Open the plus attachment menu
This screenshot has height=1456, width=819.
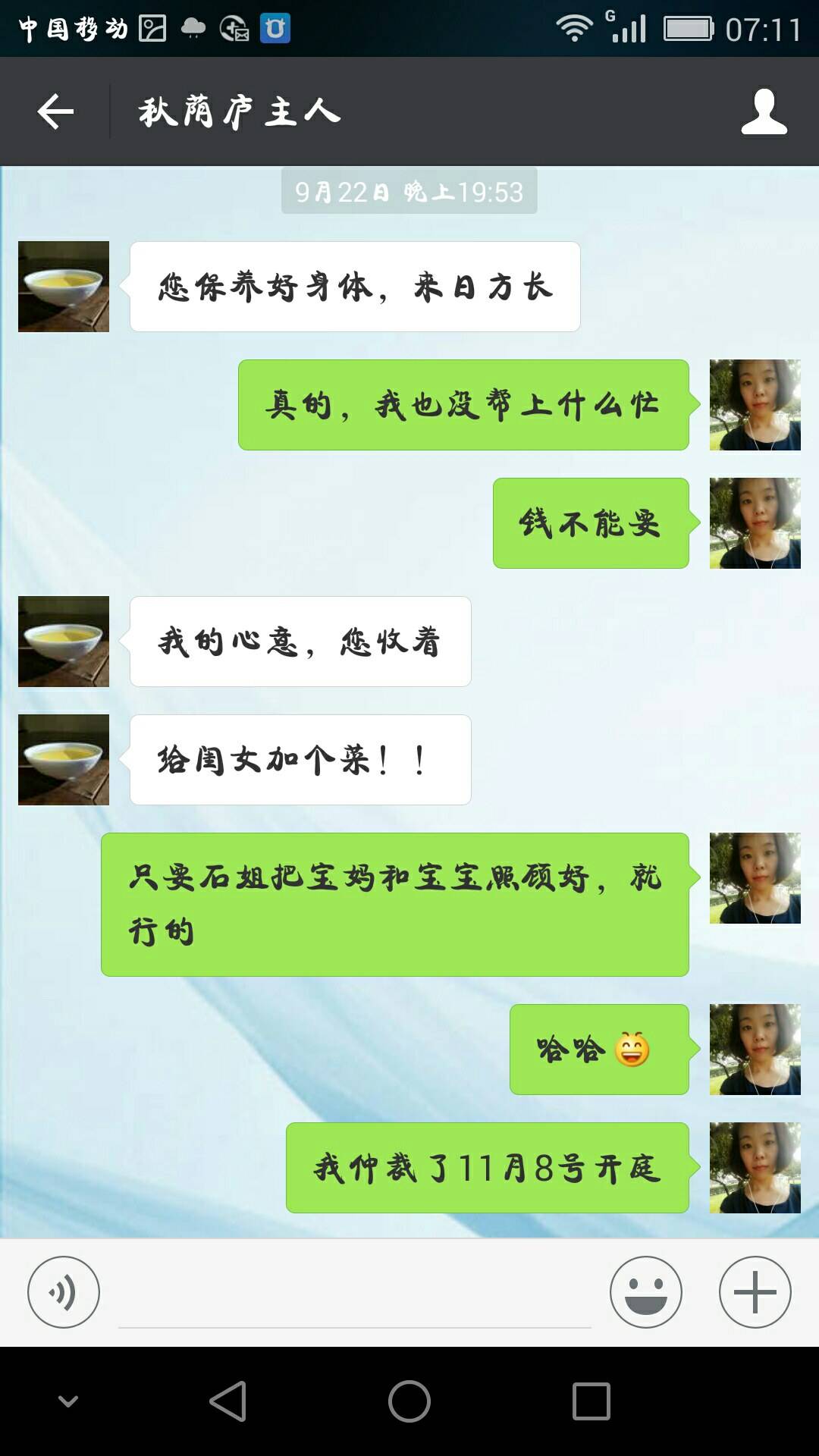click(x=755, y=1292)
